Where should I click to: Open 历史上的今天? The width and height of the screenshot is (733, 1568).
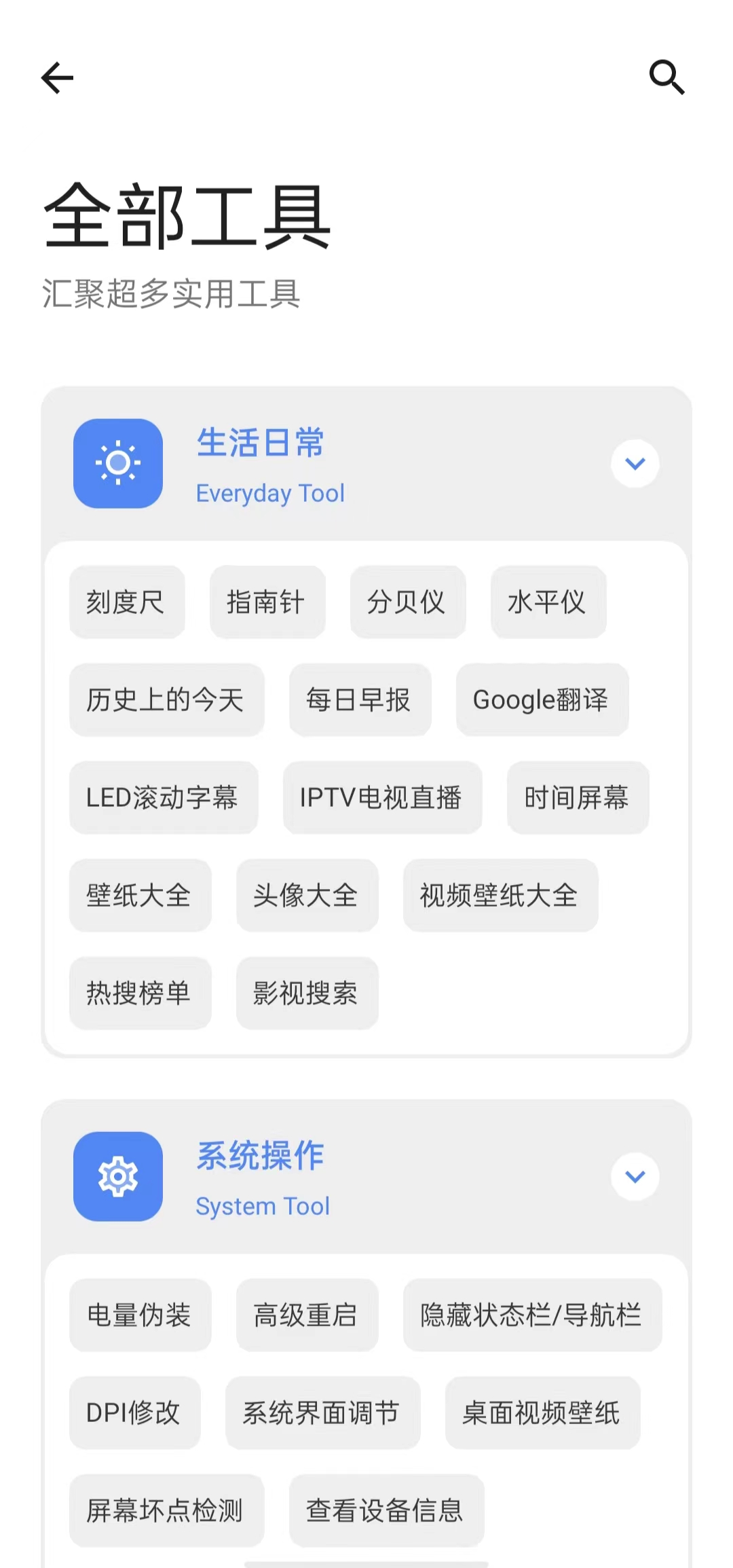click(x=166, y=700)
